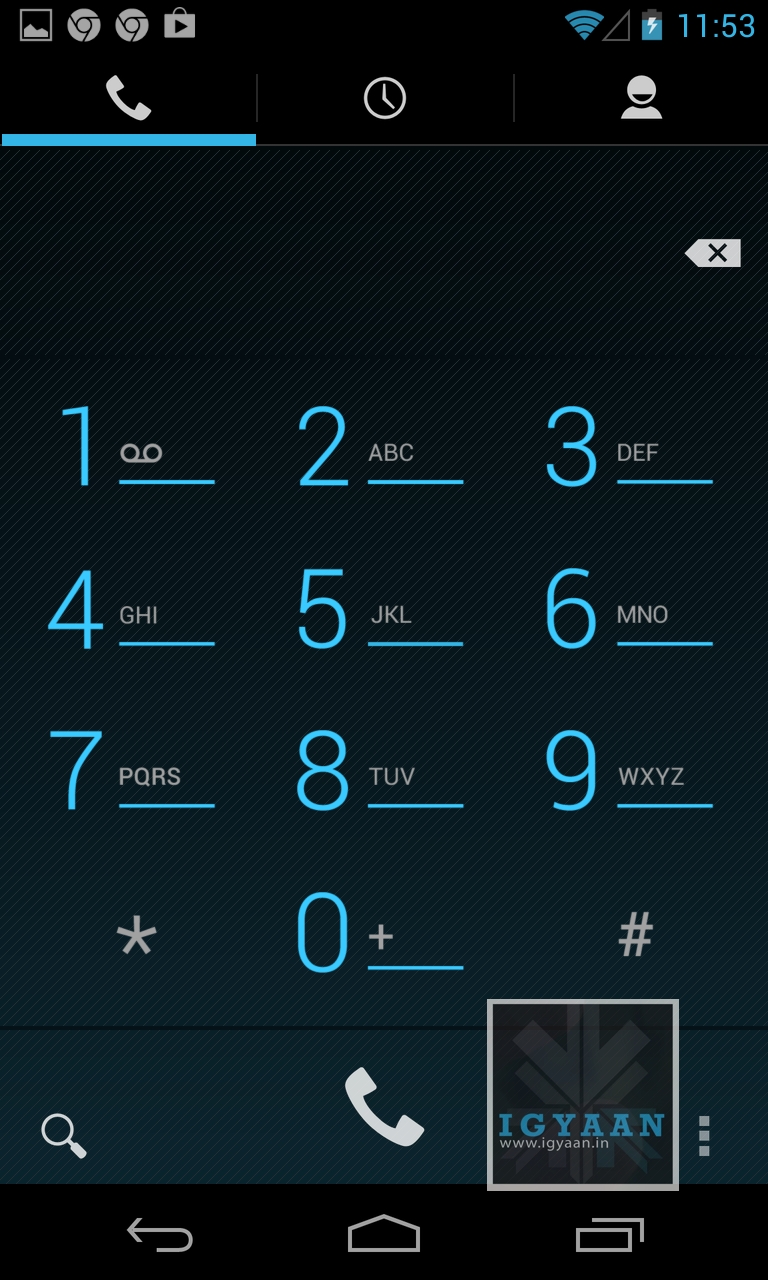Open the dialer overflow menu
768x1280 pixels.
click(704, 1136)
